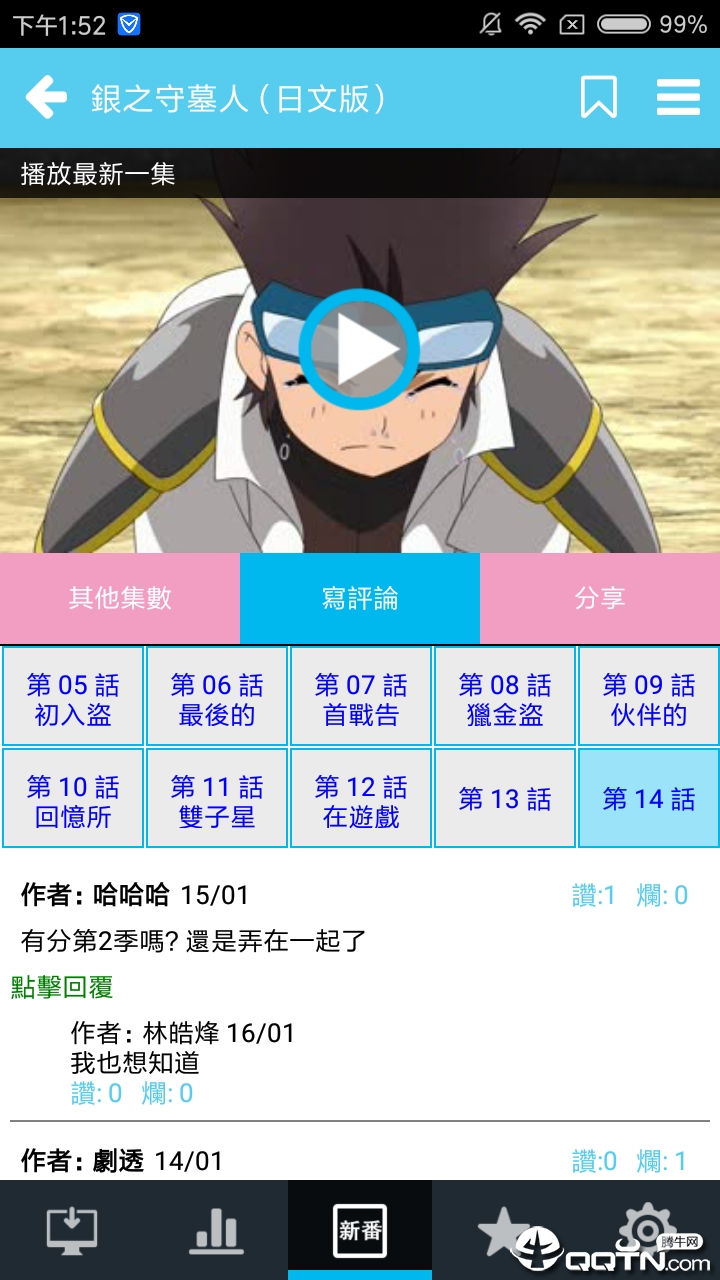The width and height of the screenshot is (720, 1280).
Task: Open the hamburger menu
Action: pos(678,96)
